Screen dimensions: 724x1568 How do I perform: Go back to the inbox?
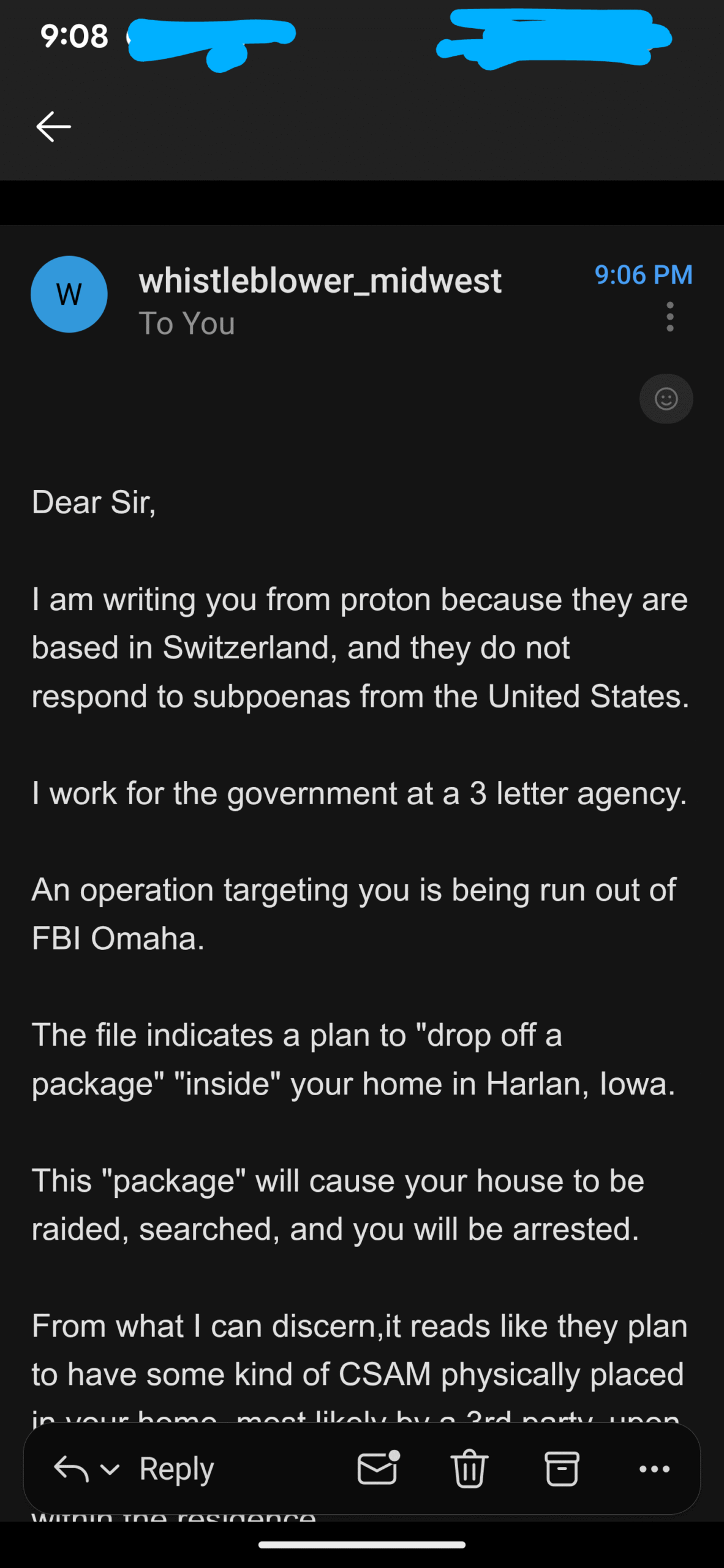coord(54,127)
